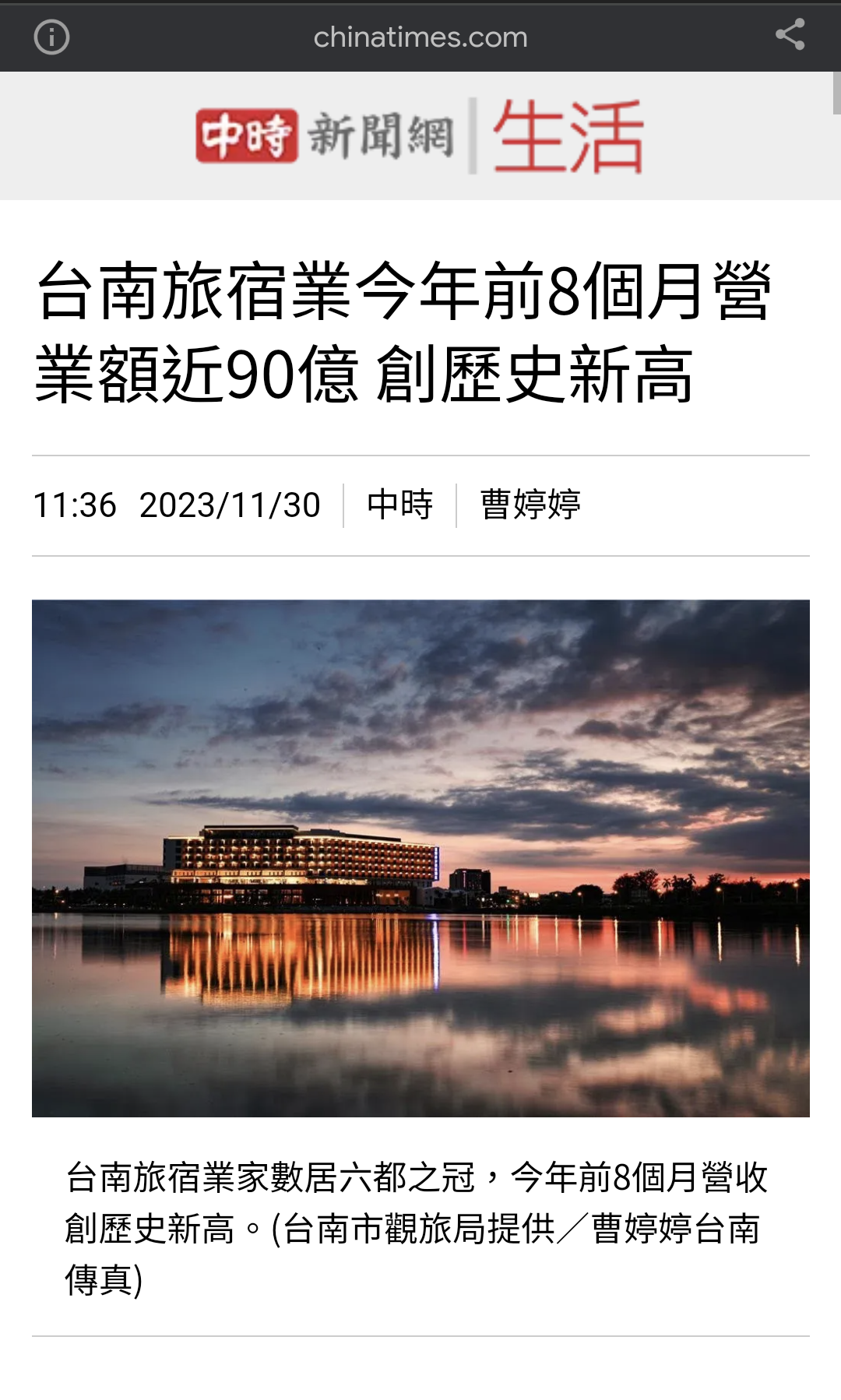Open author 曹婷婷's page
Image resolution: width=841 pixels, height=1400 pixels.
coord(530,505)
